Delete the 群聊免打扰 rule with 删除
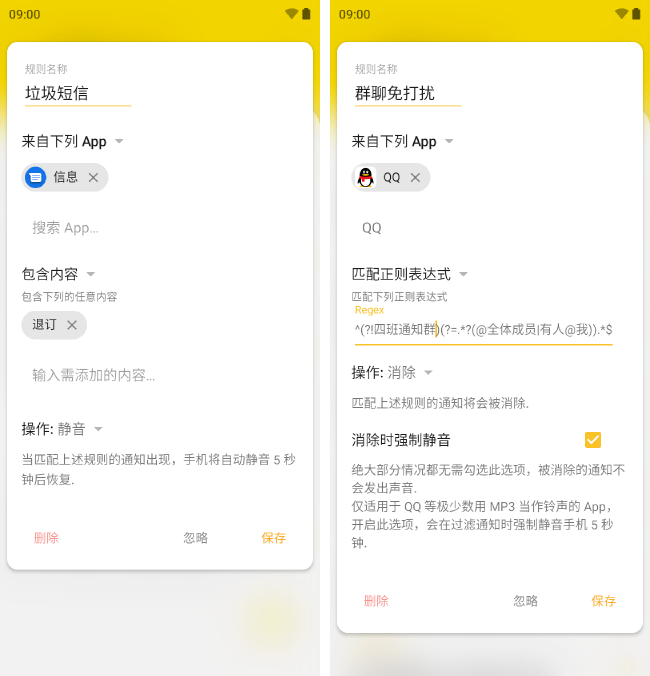Viewport: 650px width, 676px height. tap(376, 600)
